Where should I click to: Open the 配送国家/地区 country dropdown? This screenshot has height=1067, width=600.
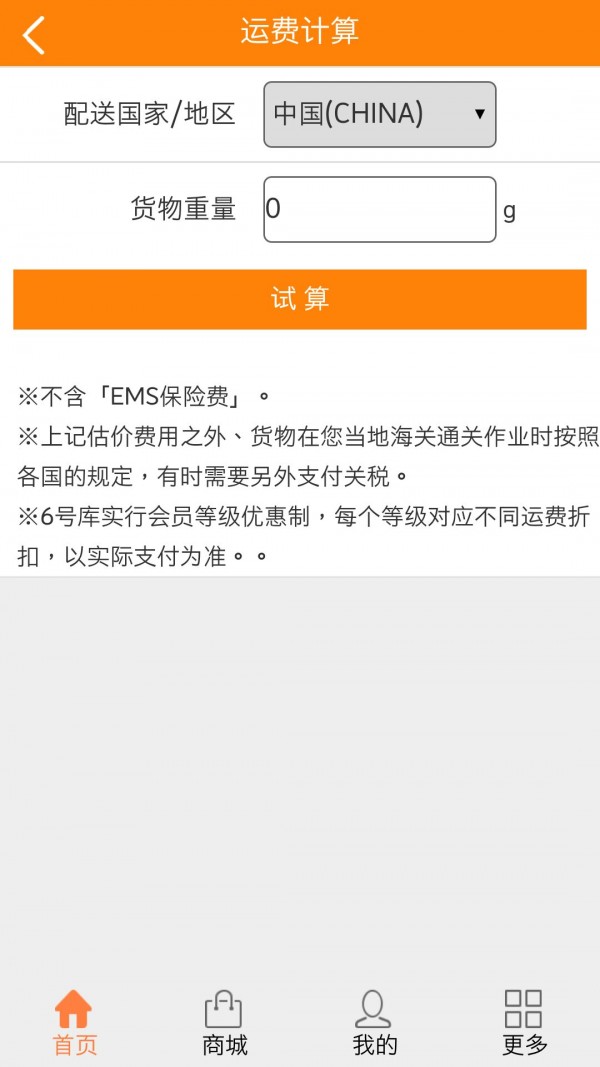click(380, 114)
